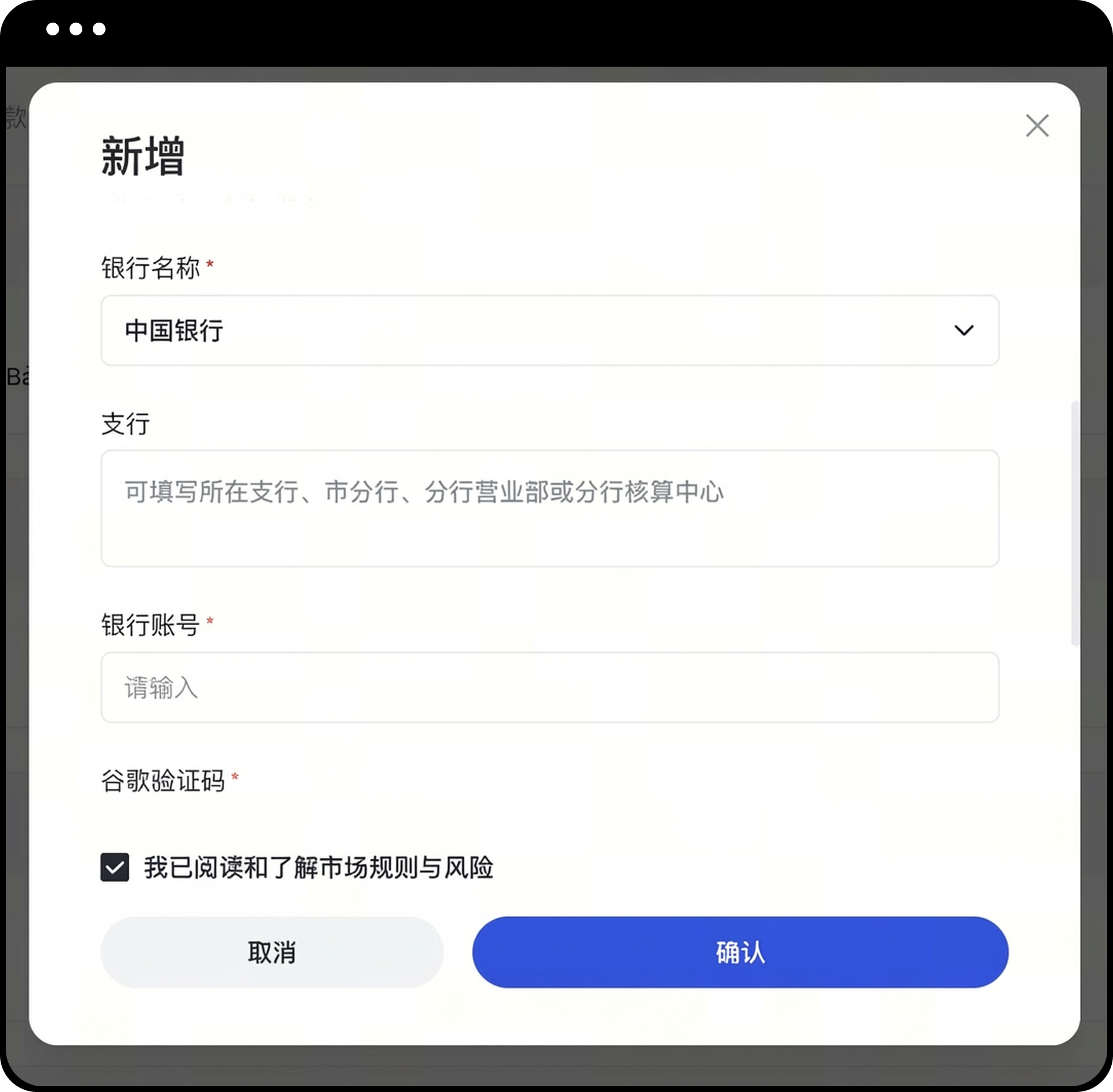The width and height of the screenshot is (1113, 1092).
Task: Focus the 支行 text field
Action: point(550,508)
